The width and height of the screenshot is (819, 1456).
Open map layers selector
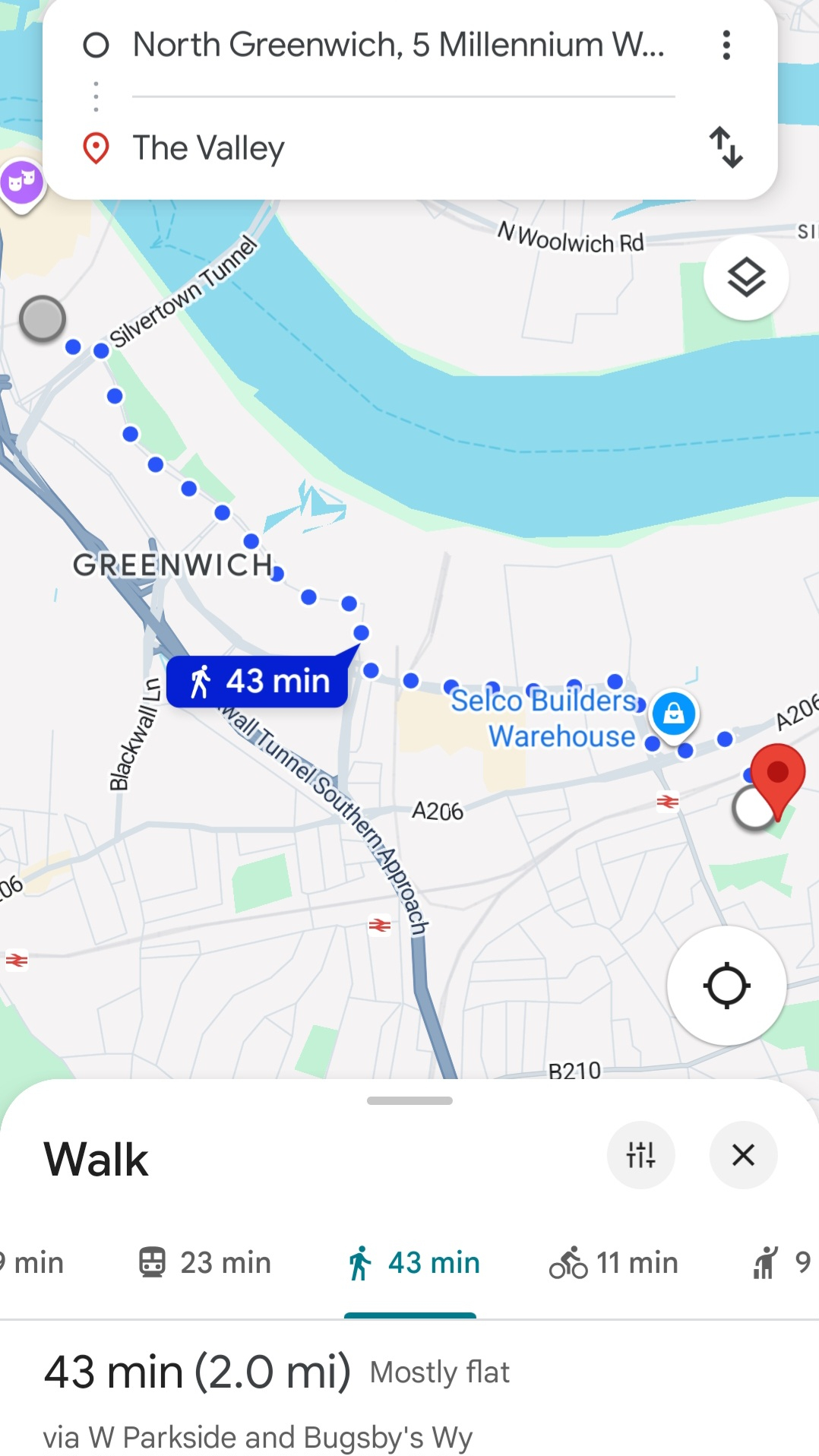coord(746,277)
